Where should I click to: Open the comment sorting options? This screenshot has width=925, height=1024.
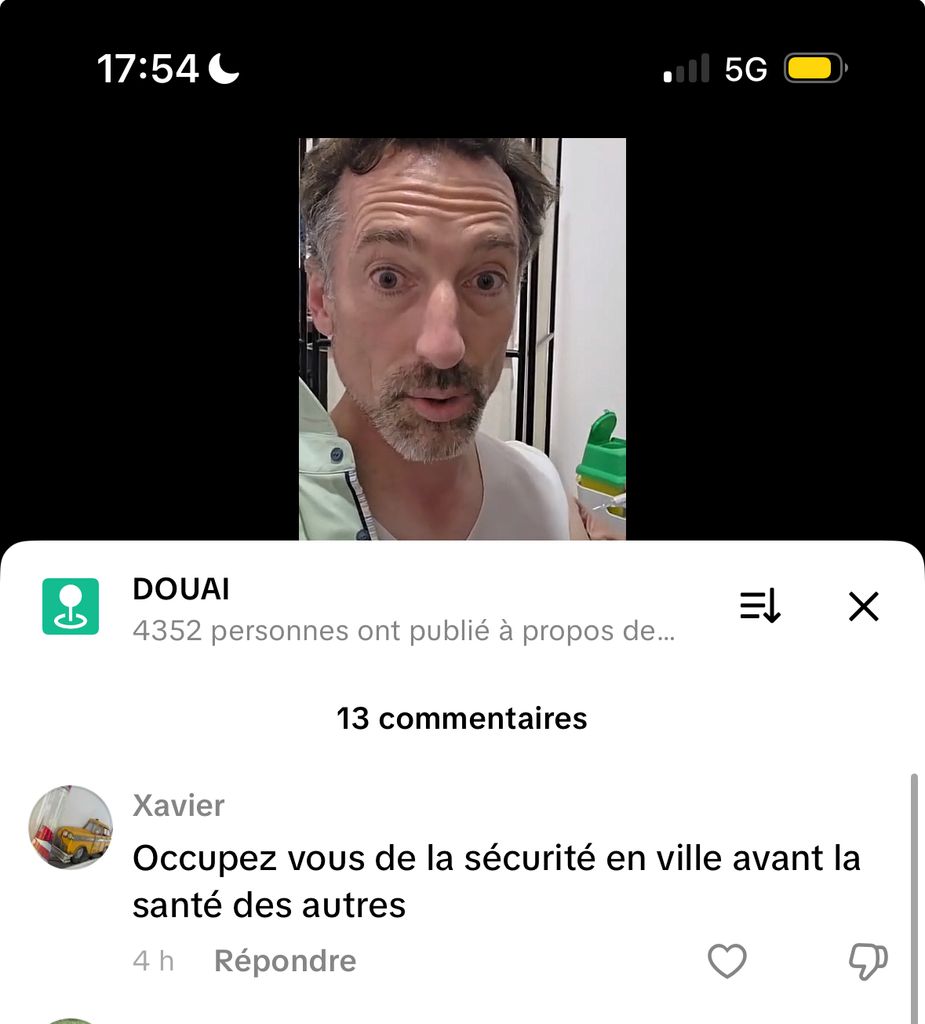pos(760,606)
